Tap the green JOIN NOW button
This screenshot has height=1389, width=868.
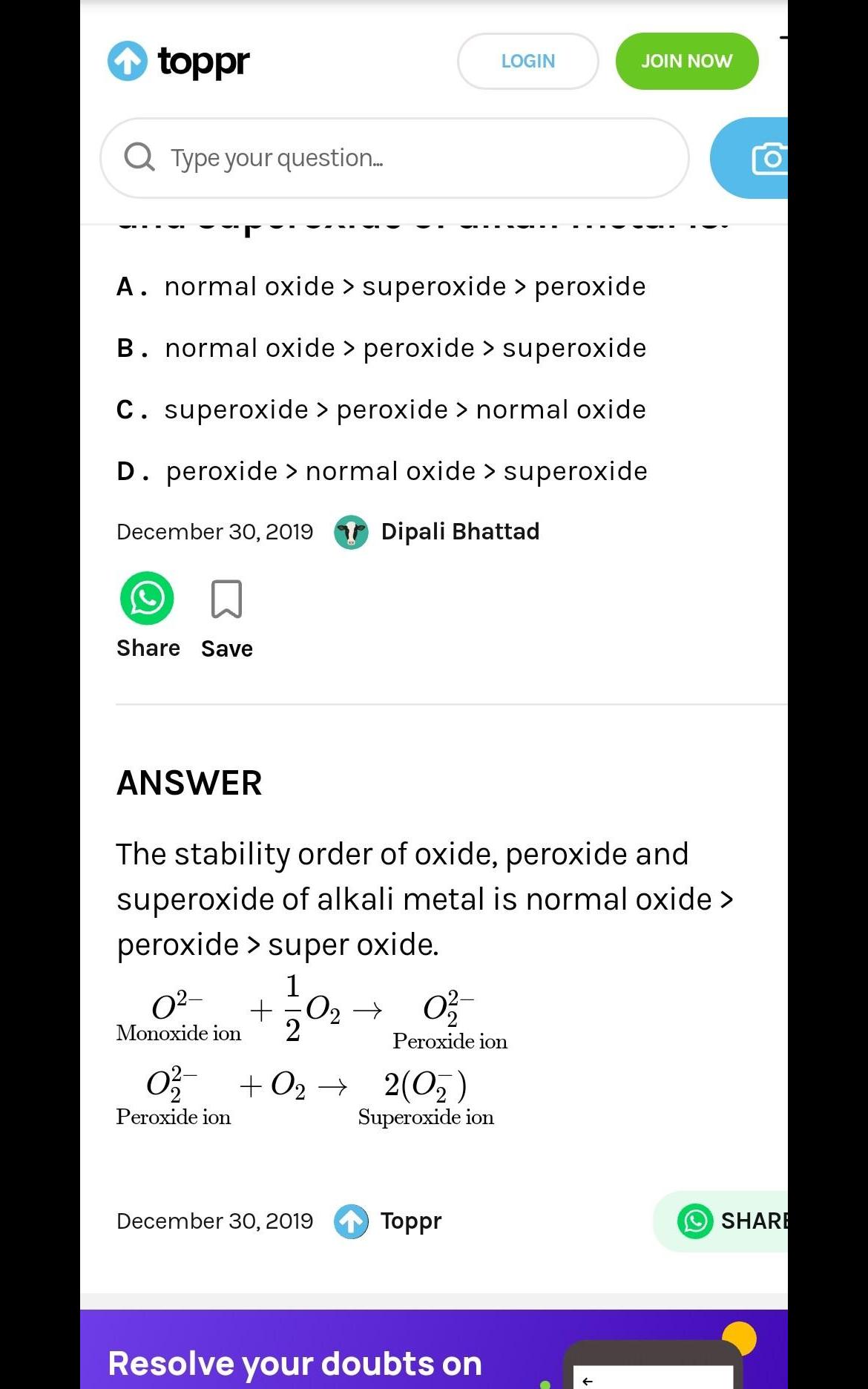[686, 61]
